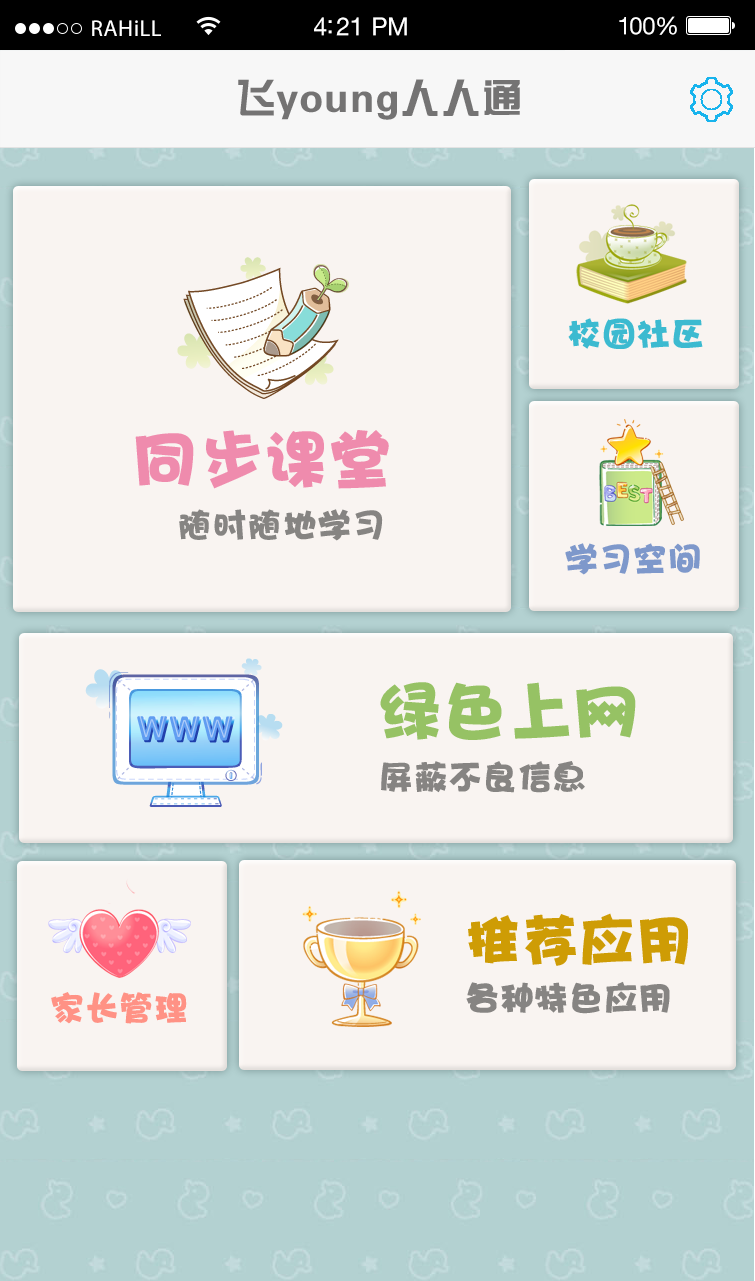Screen dimensions: 755x1281
Task: Open the settings gear icon
Action: 711,99
